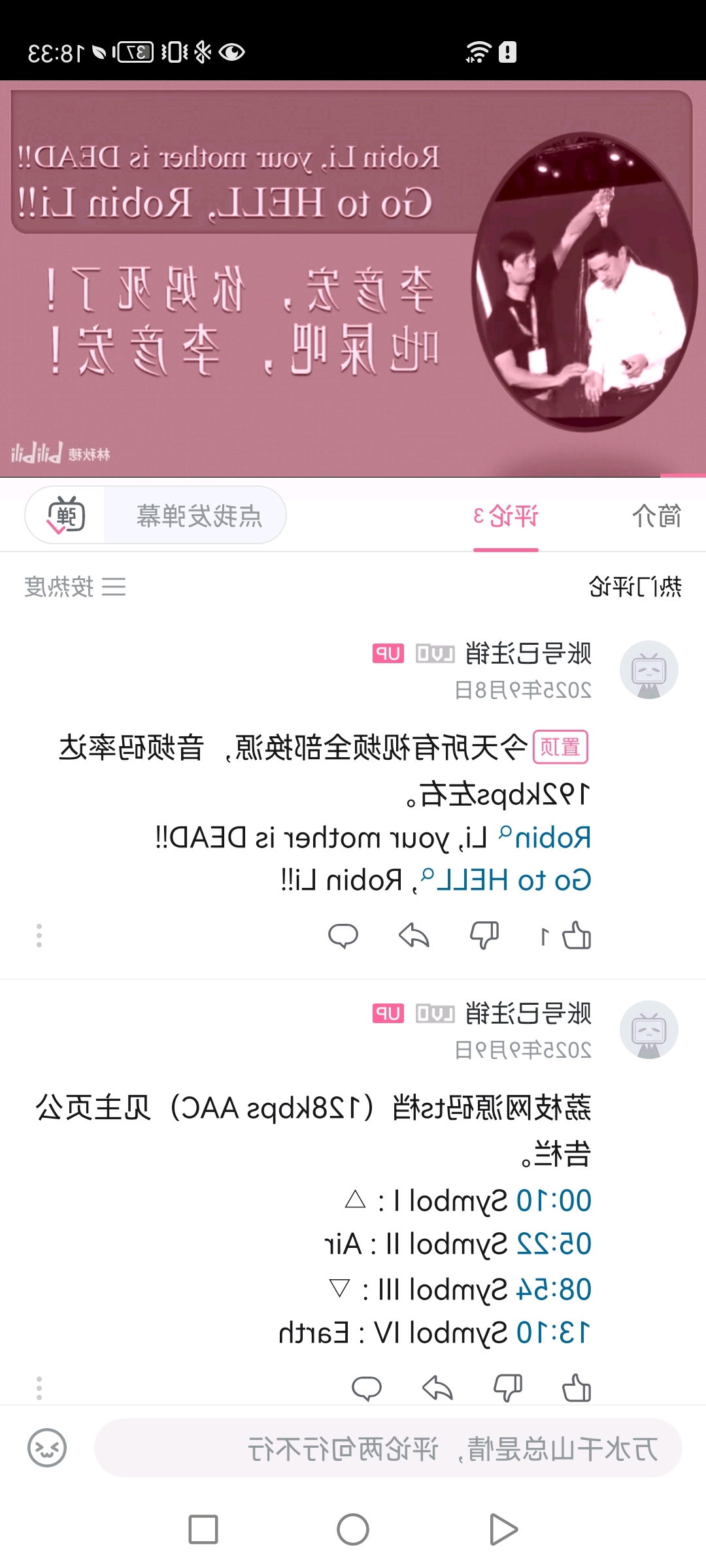Jump to timestamp 08:54 Symbol III
Image resolution: width=706 pixels, height=1568 pixels.
[x=554, y=1290]
